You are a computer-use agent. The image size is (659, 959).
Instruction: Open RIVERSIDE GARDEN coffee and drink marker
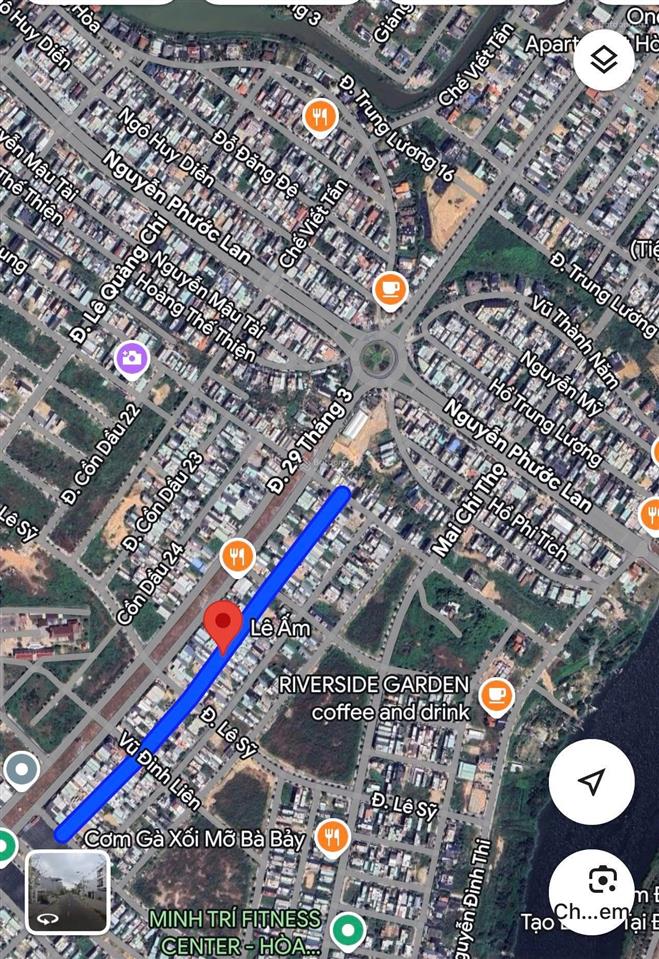[x=493, y=693]
